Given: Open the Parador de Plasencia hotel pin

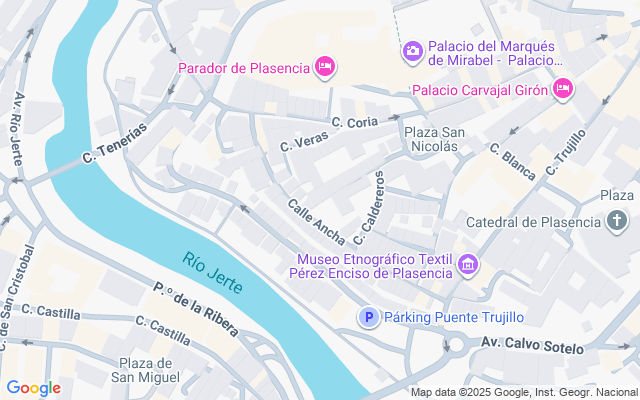Looking at the screenshot, I should [325, 67].
